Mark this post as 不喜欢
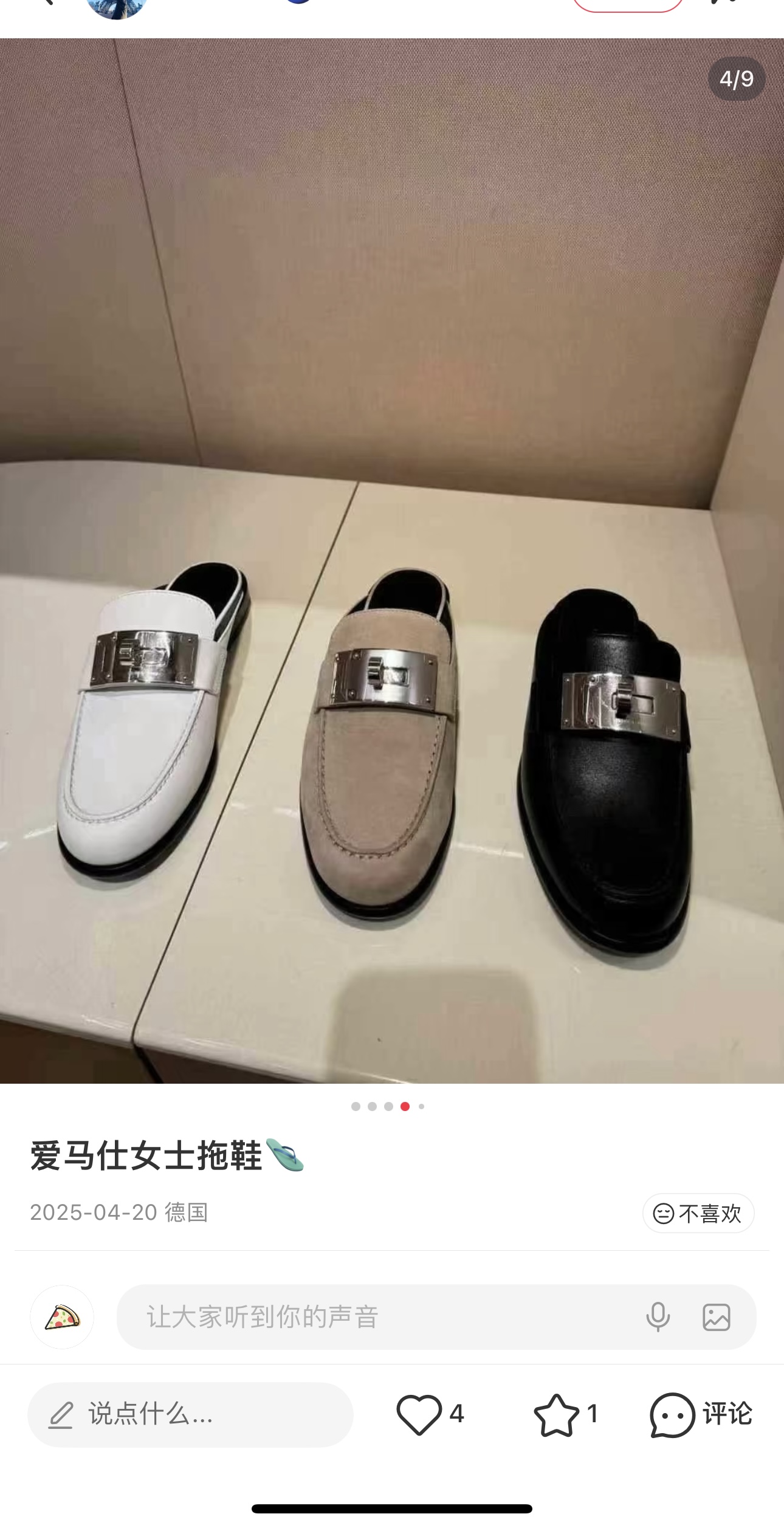 tap(698, 1213)
